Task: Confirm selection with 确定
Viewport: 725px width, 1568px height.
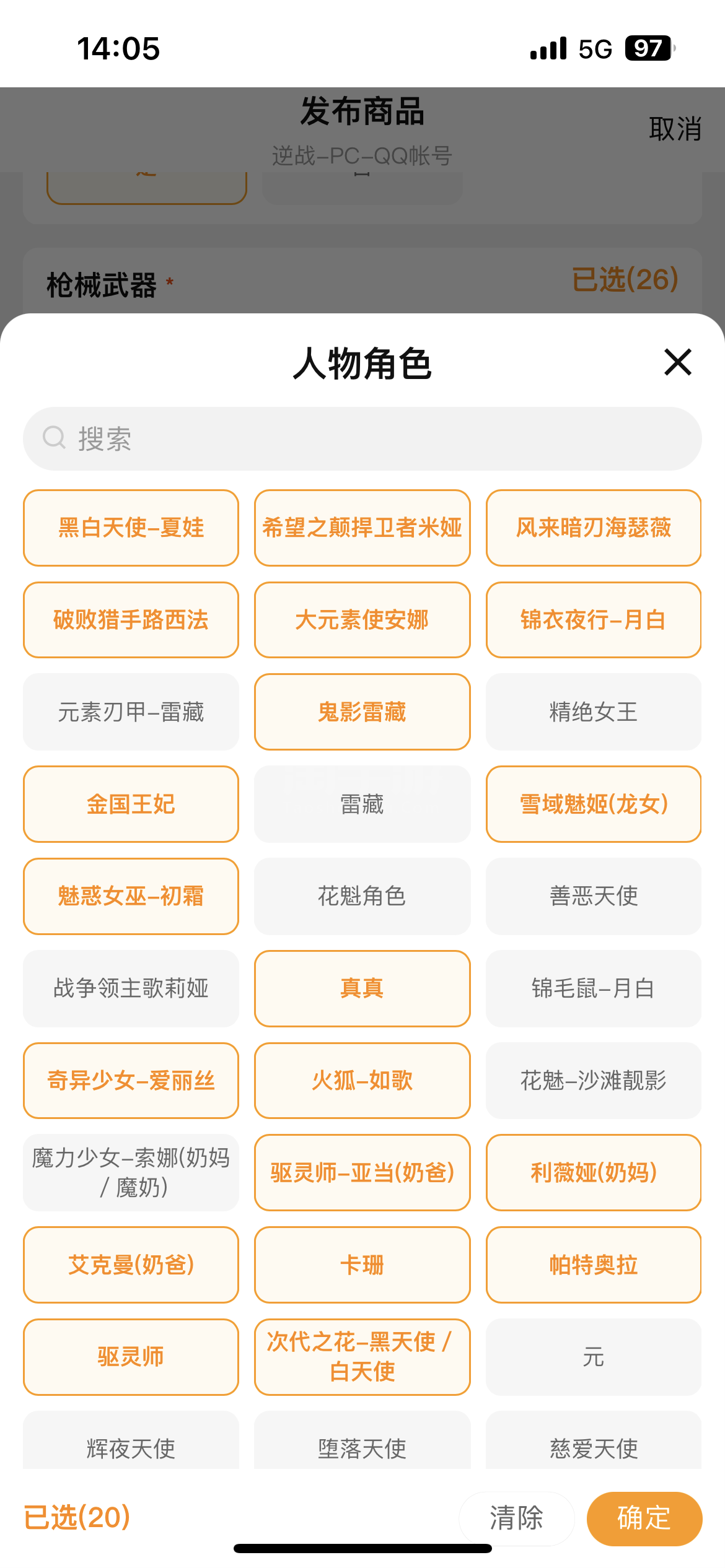Action: click(x=644, y=1518)
